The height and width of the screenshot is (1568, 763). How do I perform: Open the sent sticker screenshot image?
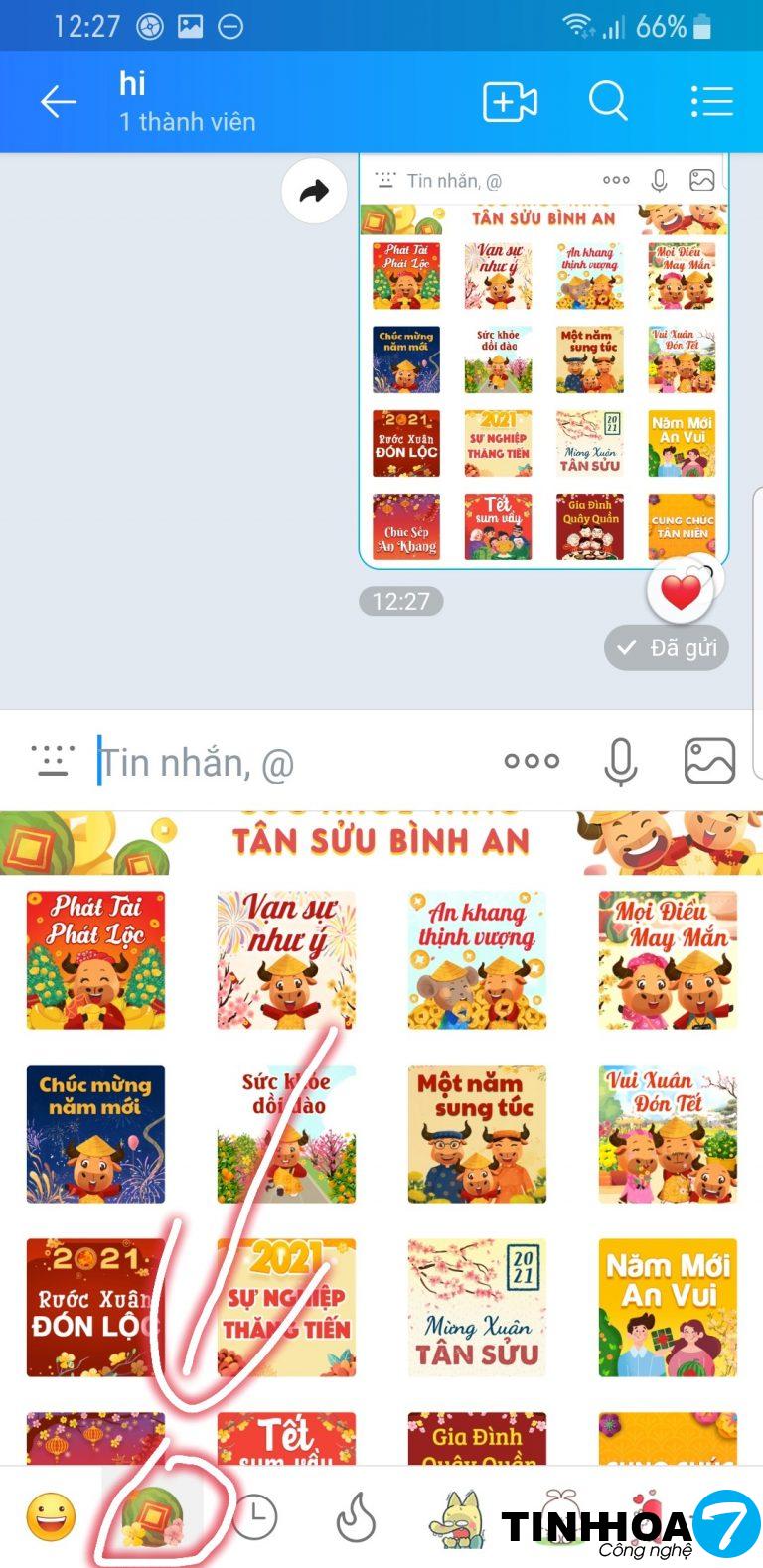[543, 361]
